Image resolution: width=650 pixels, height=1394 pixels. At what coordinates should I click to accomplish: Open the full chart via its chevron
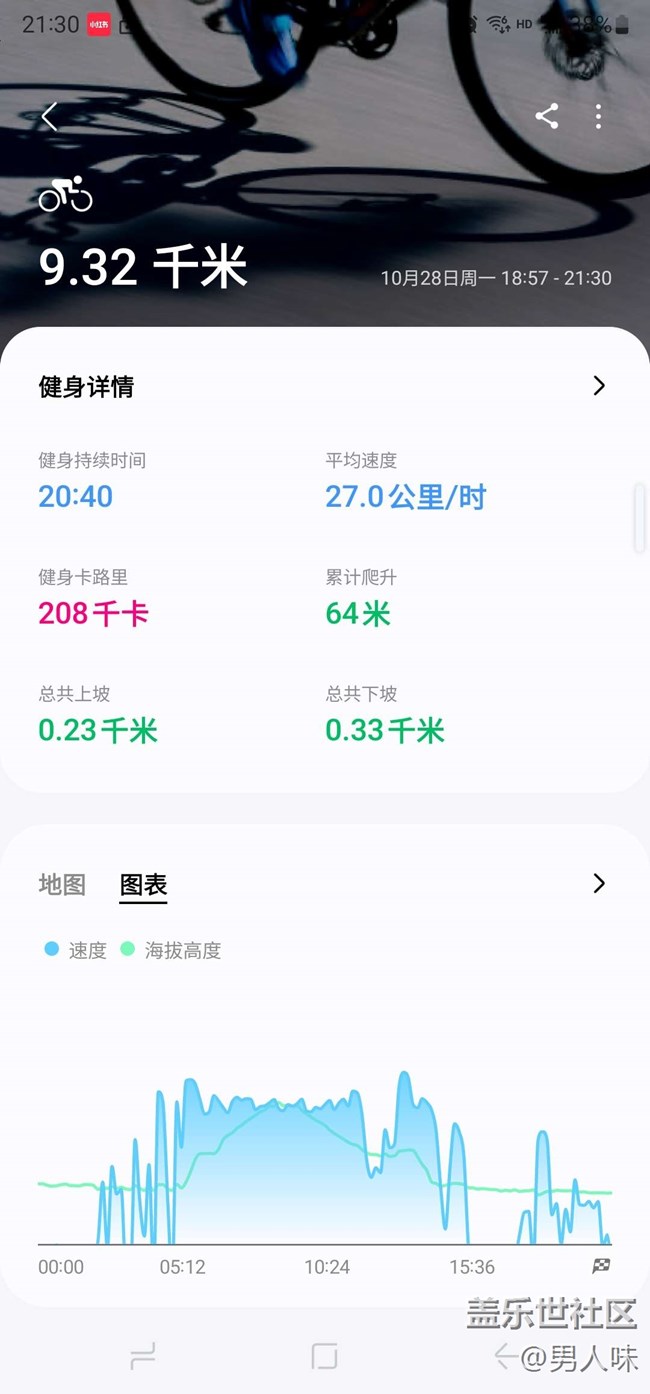pyautogui.click(x=598, y=883)
